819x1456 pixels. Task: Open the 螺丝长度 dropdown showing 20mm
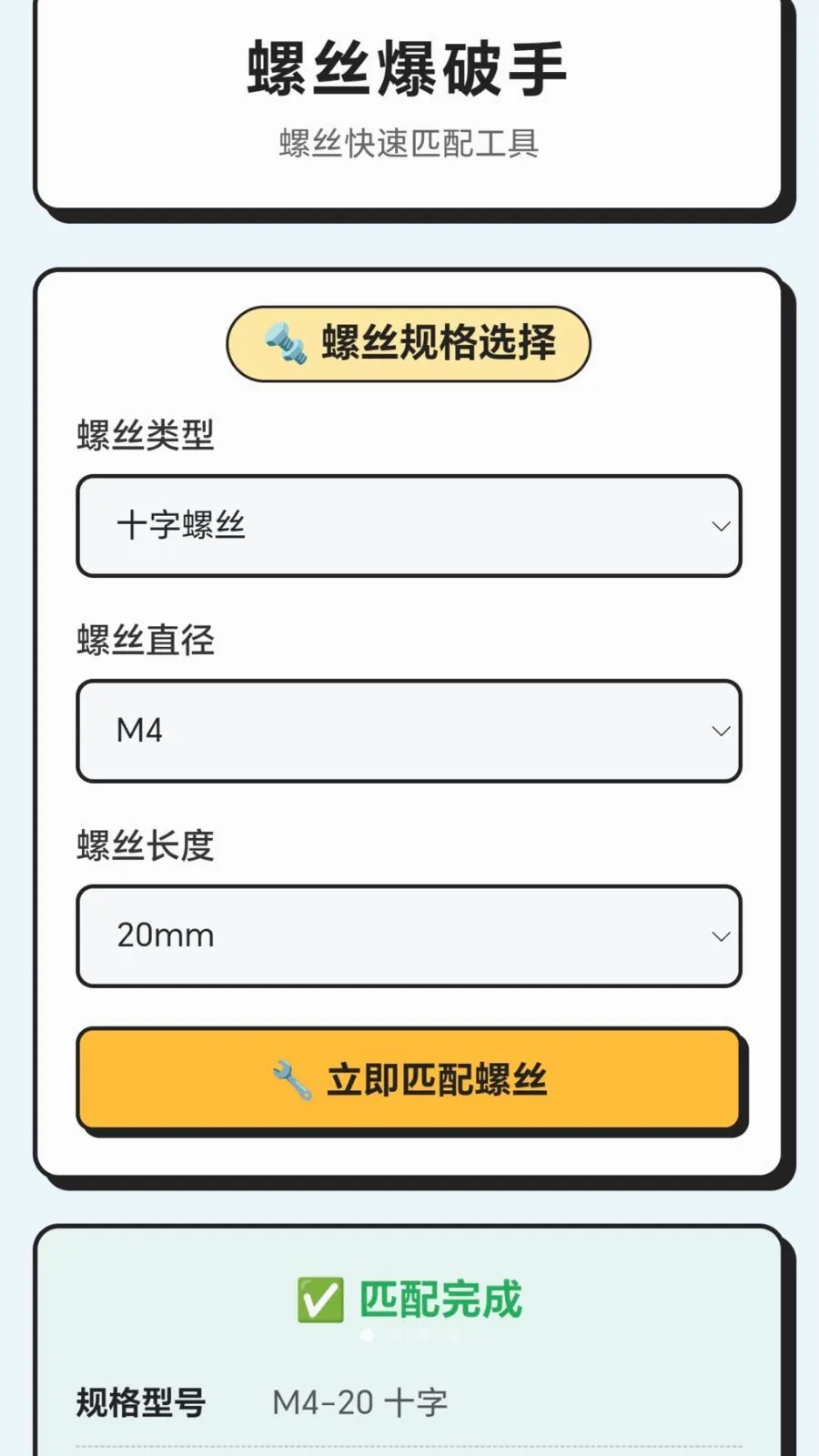[x=409, y=936]
